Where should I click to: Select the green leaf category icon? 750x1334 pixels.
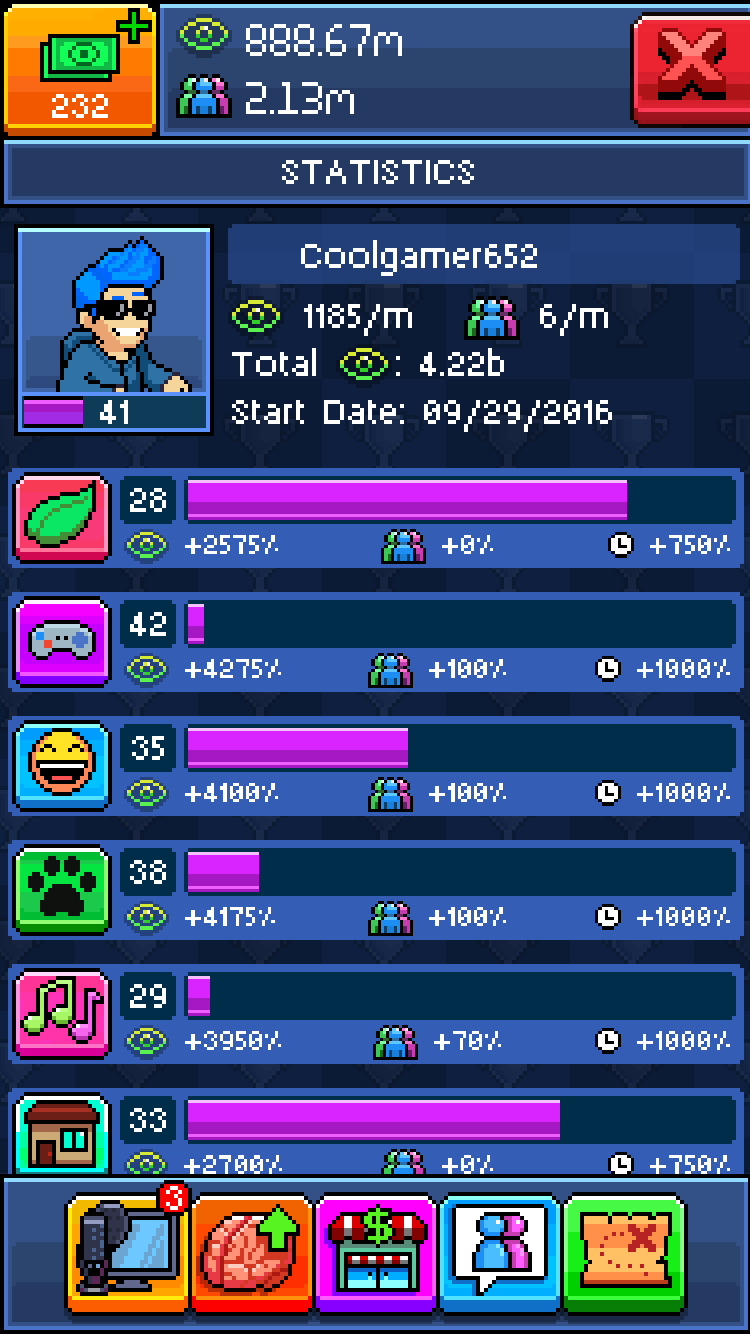coord(62,518)
